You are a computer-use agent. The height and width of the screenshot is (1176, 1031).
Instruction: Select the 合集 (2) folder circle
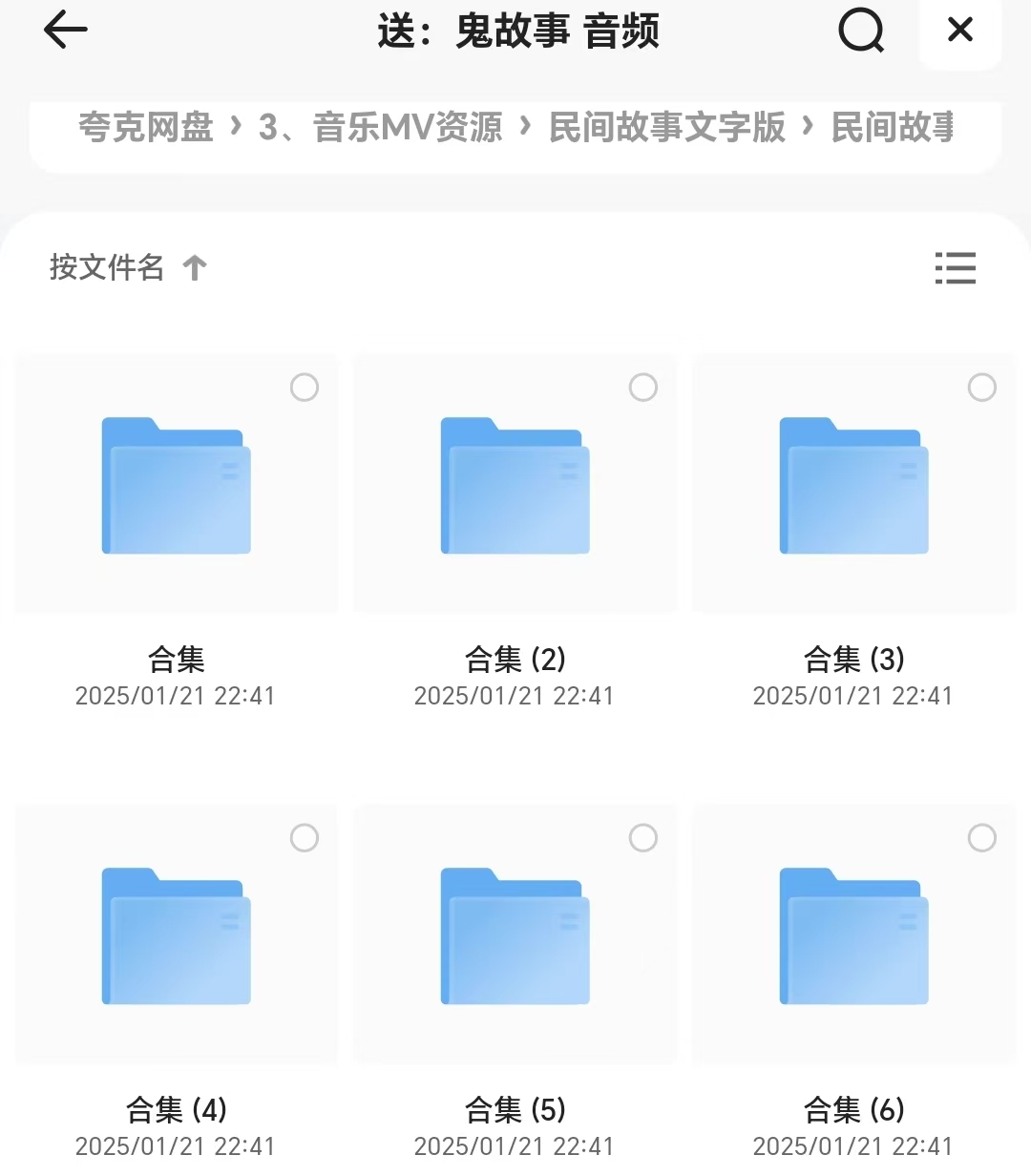(643, 388)
